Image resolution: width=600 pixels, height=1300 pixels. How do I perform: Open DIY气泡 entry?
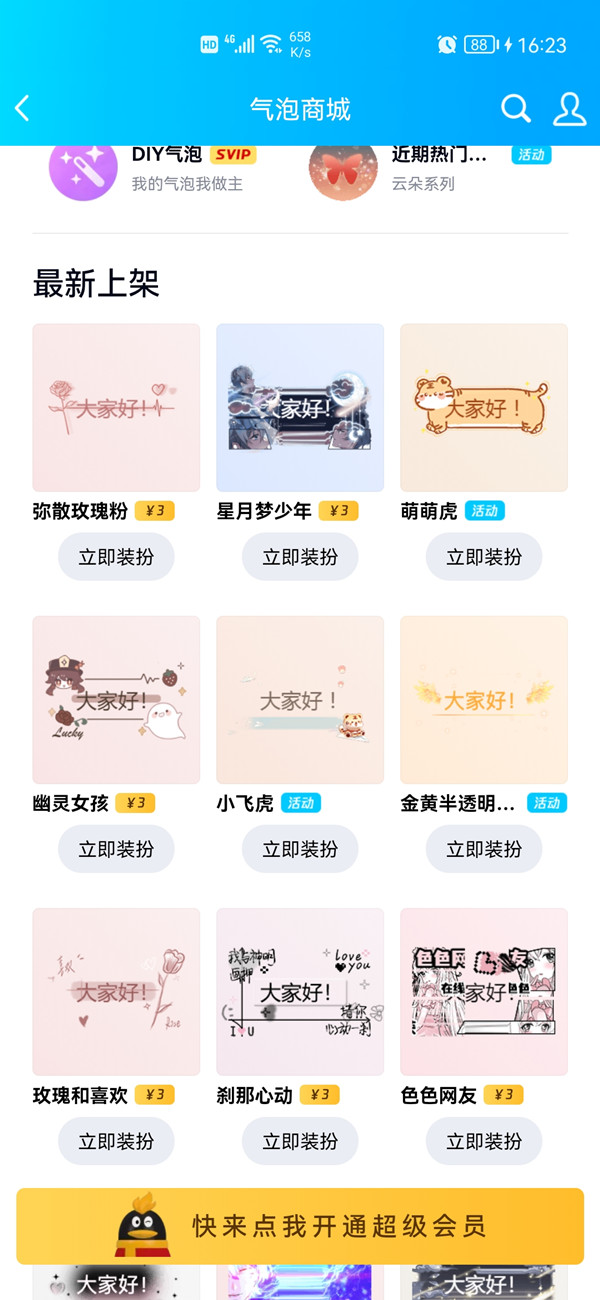[x=150, y=169]
